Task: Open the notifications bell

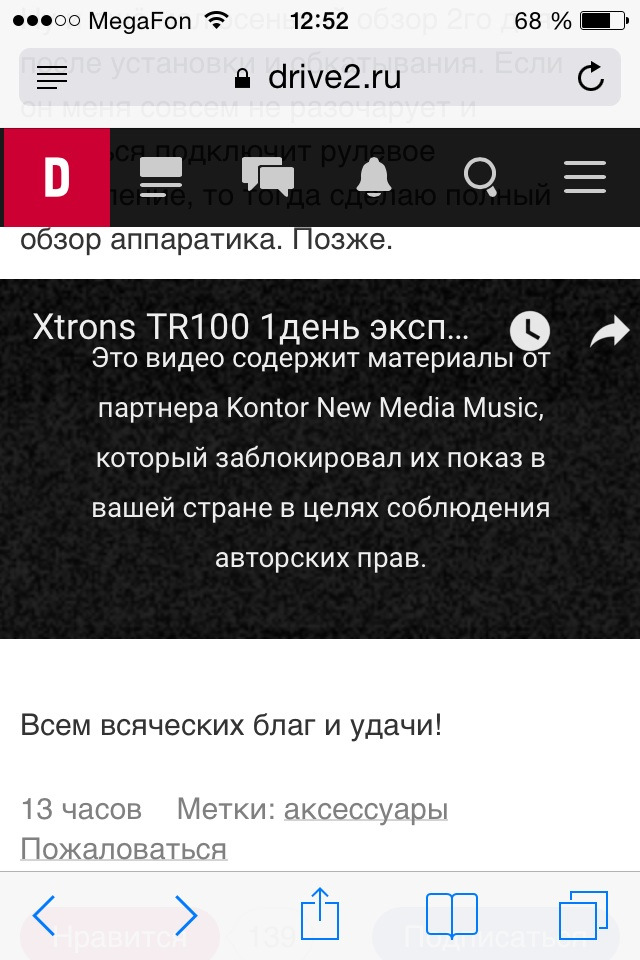Action: (375, 177)
